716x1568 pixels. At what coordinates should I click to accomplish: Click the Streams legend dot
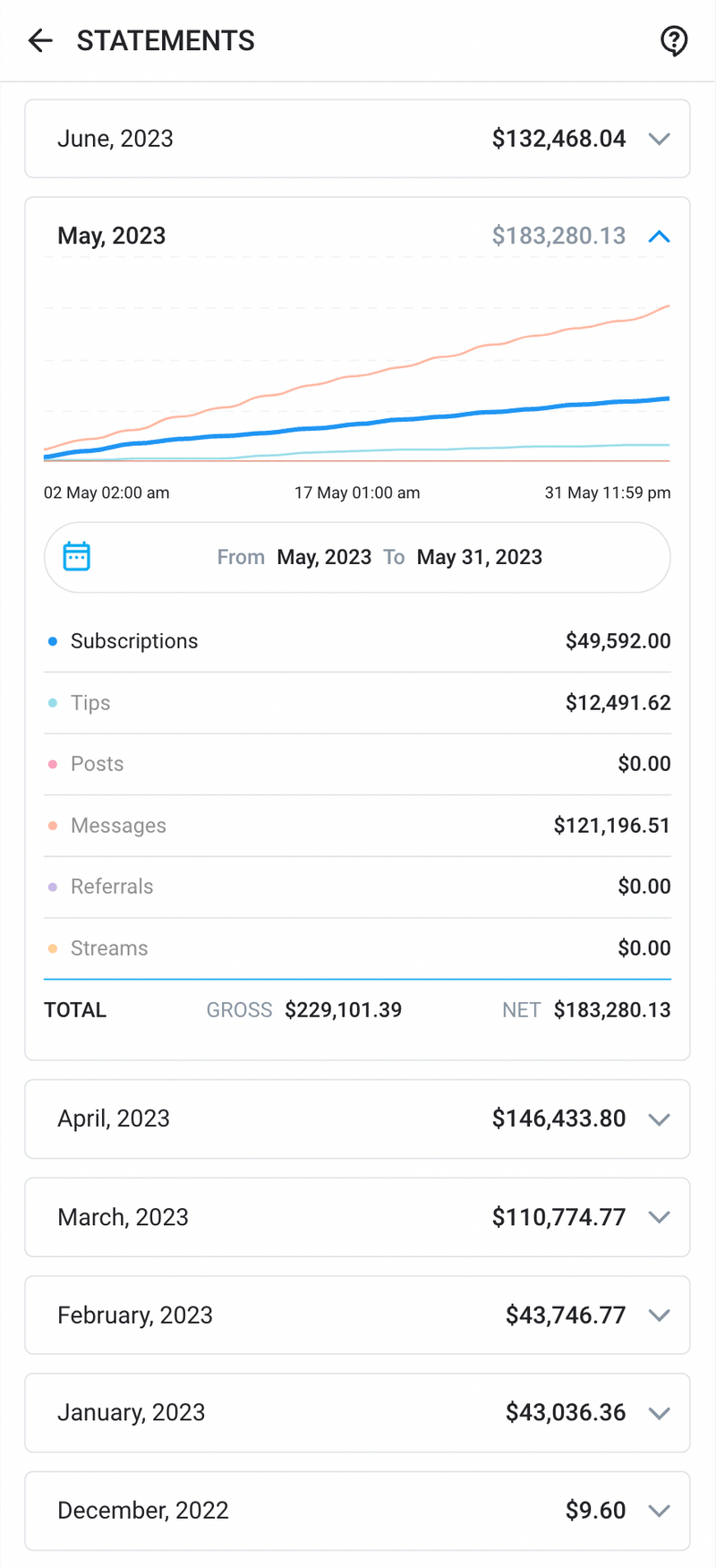53,947
